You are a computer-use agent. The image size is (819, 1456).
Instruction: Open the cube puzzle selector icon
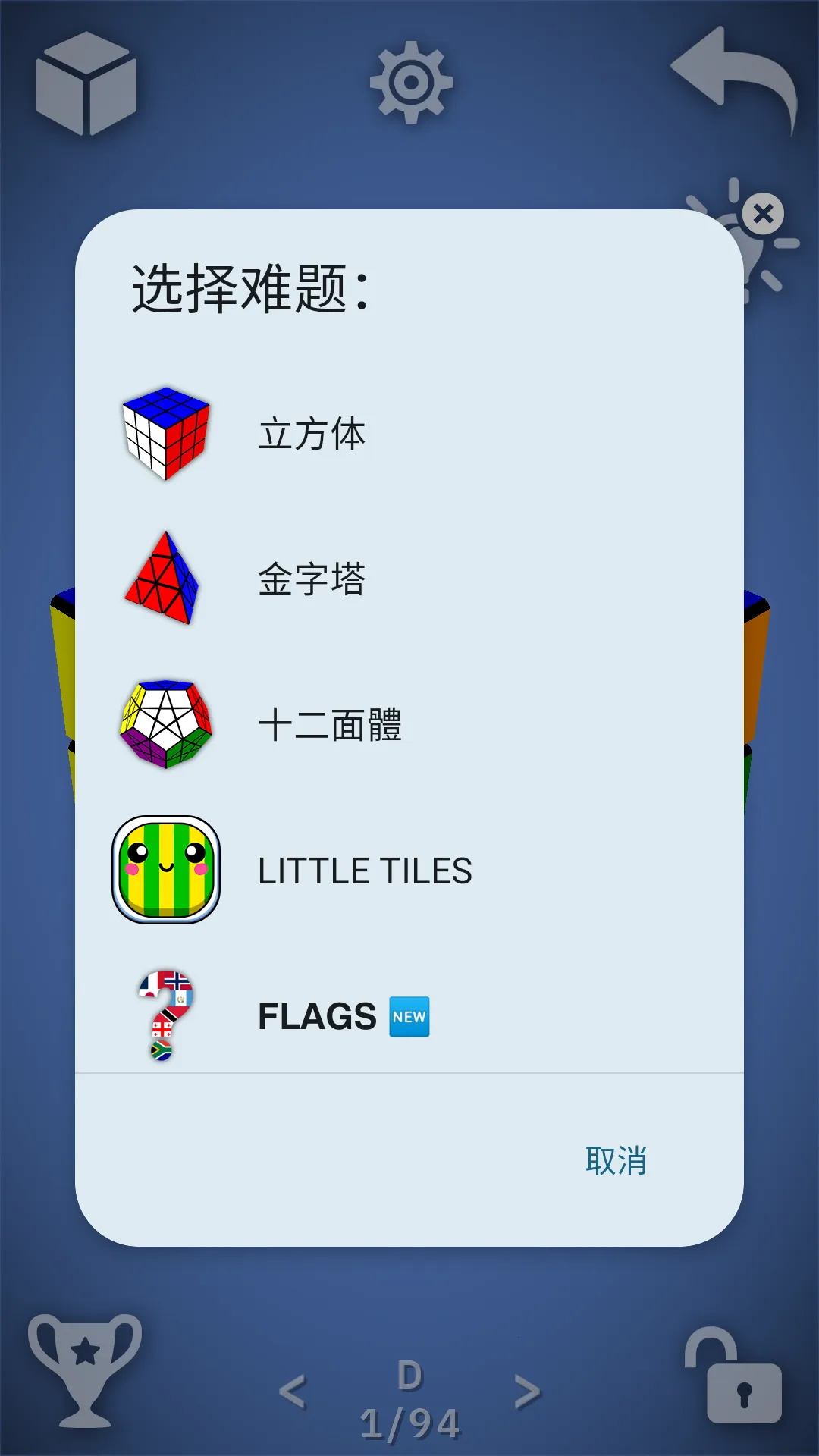point(86,83)
